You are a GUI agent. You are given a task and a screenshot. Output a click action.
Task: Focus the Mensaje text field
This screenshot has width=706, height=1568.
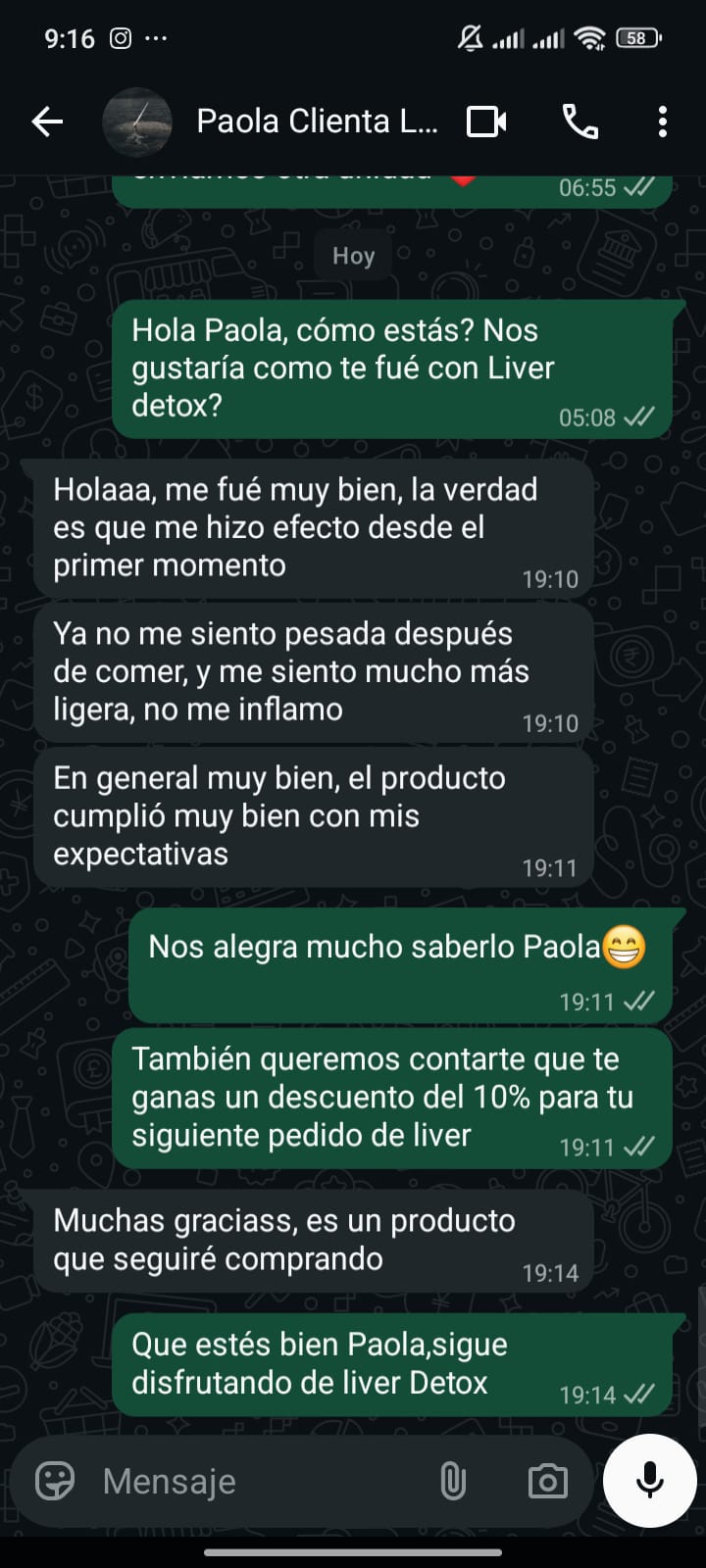(x=255, y=1481)
